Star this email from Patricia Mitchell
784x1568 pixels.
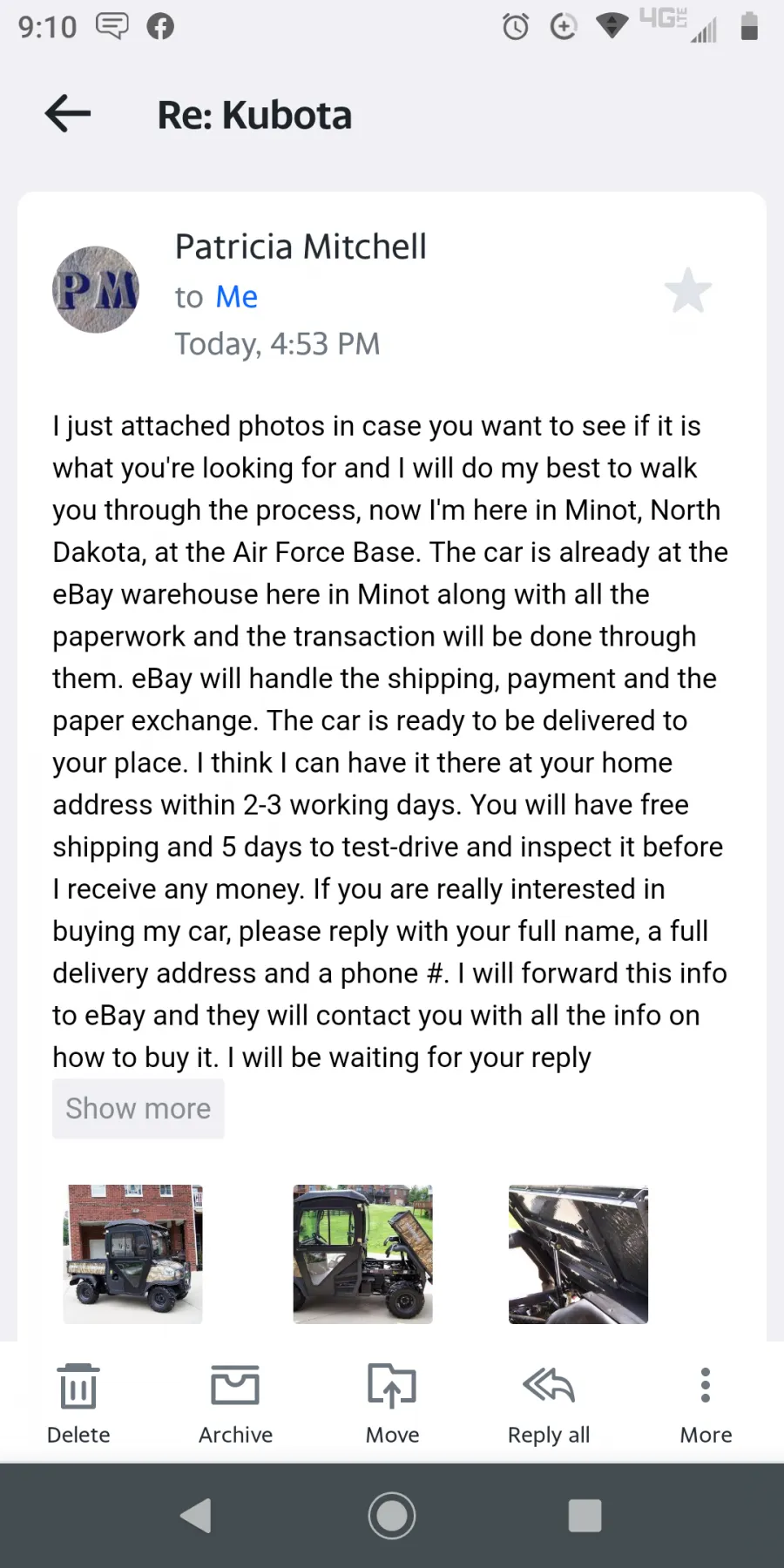[688, 290]
